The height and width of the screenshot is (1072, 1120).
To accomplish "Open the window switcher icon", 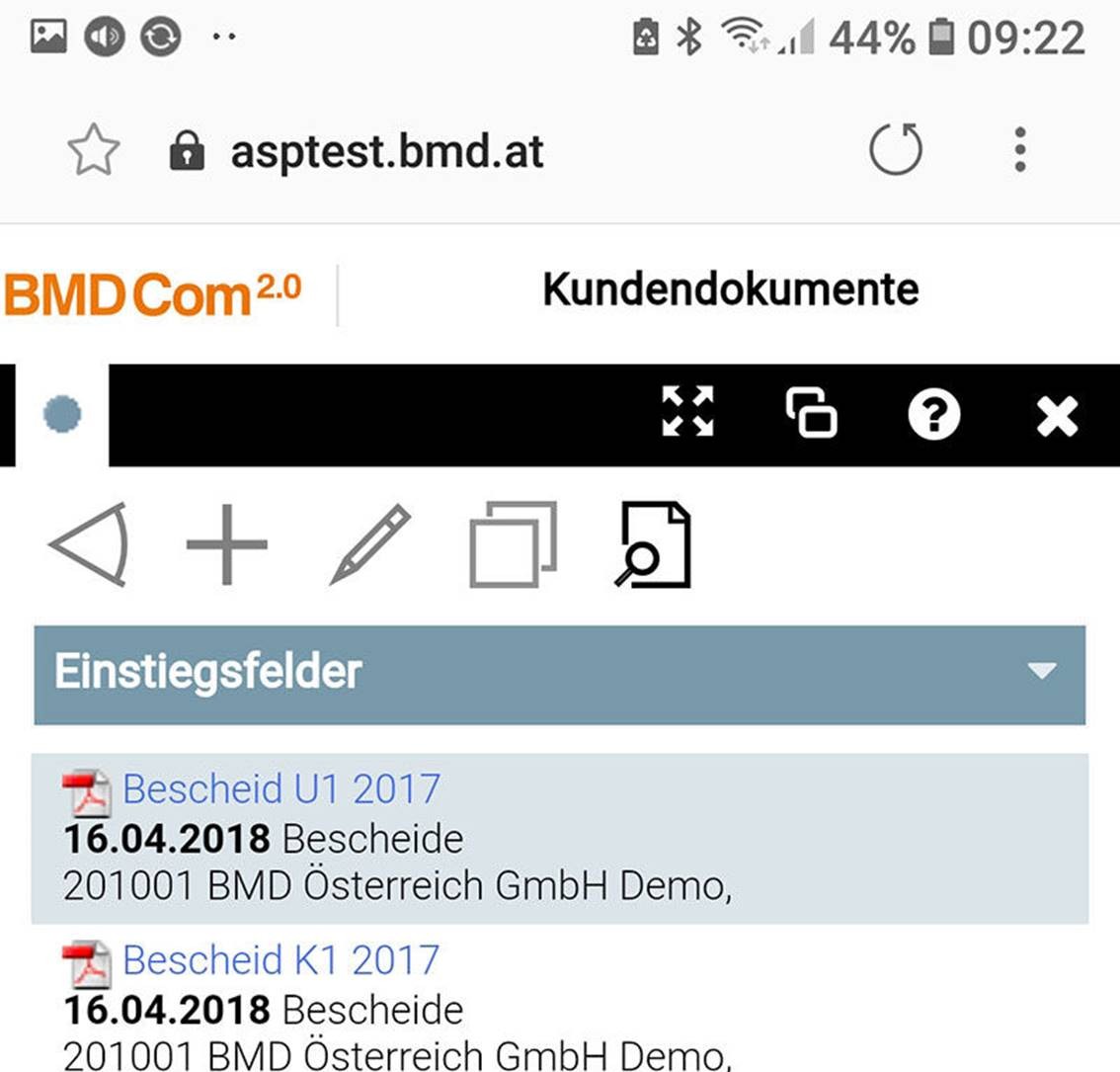I will click(x=811, y=412).
